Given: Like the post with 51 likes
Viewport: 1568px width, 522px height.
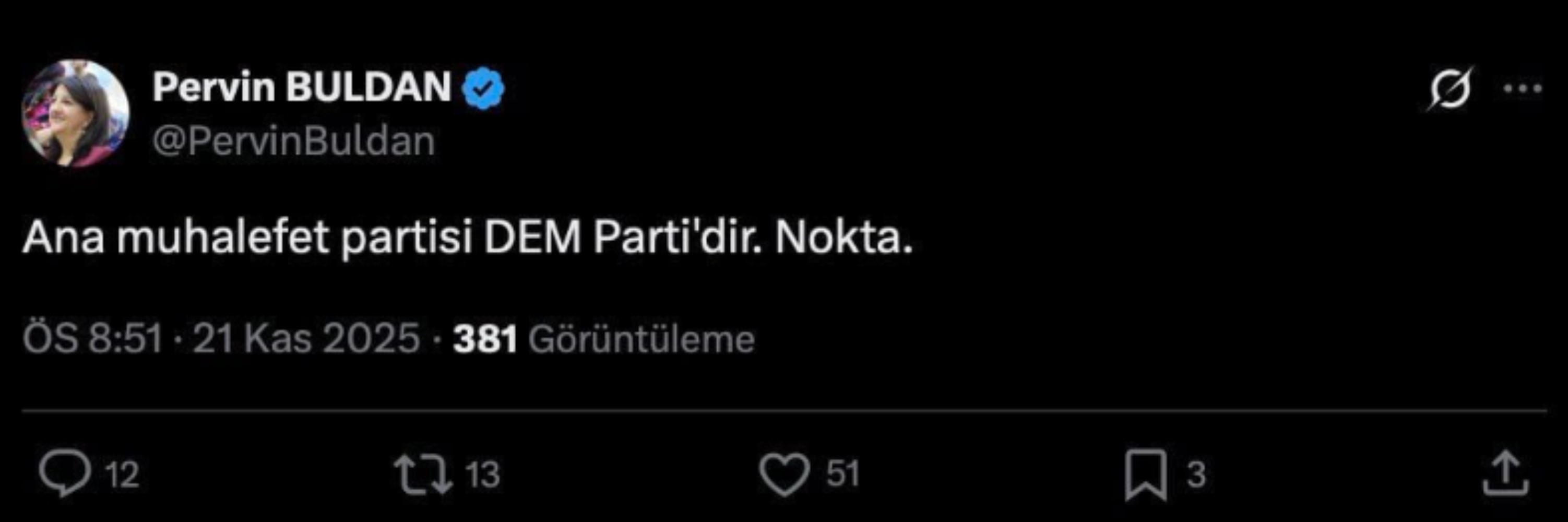Looking at the screenshot, I should tap(785, 474).
